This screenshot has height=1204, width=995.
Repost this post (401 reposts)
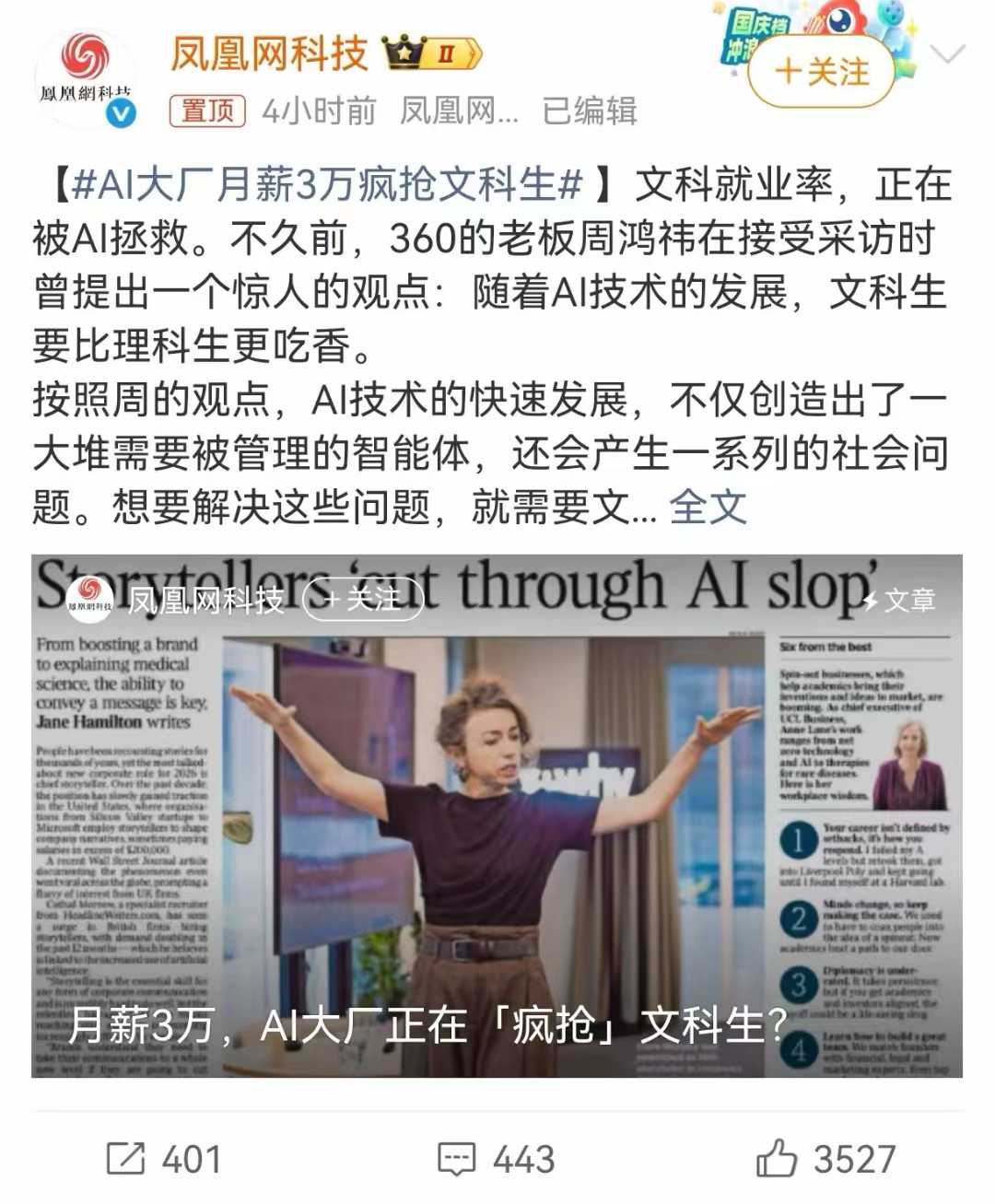click(164, 1159)
